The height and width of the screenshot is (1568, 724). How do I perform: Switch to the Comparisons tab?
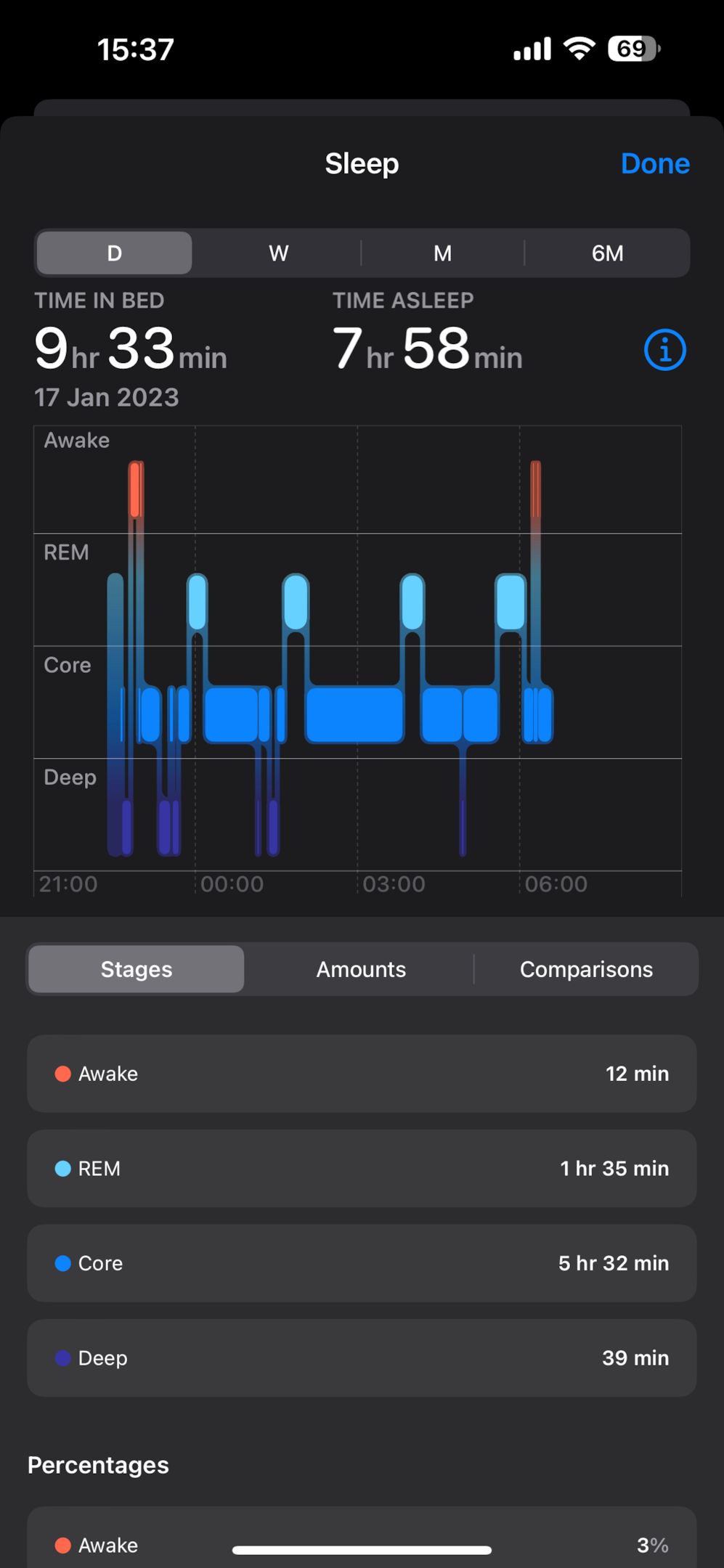(x=586, y=969)
